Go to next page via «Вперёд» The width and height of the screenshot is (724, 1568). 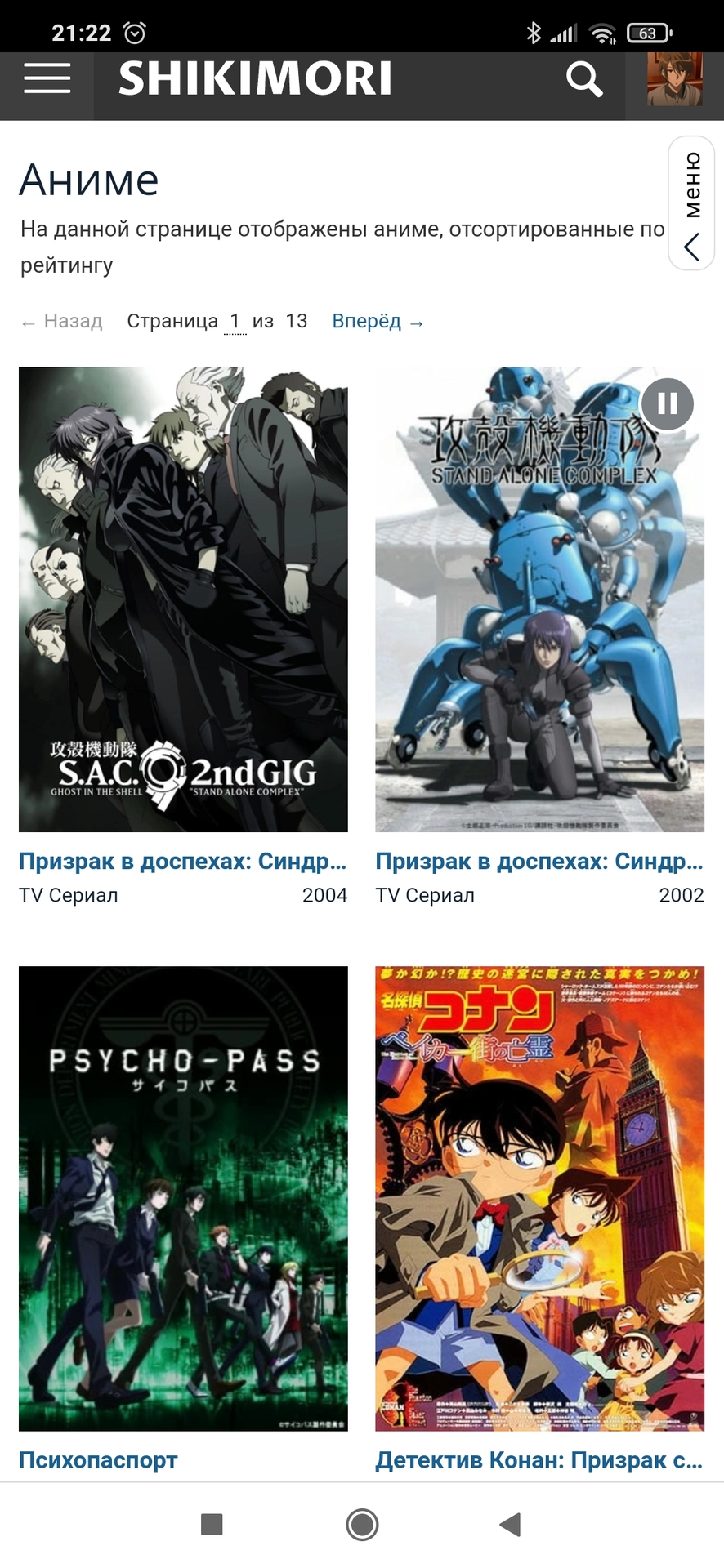tap(378, 322)
